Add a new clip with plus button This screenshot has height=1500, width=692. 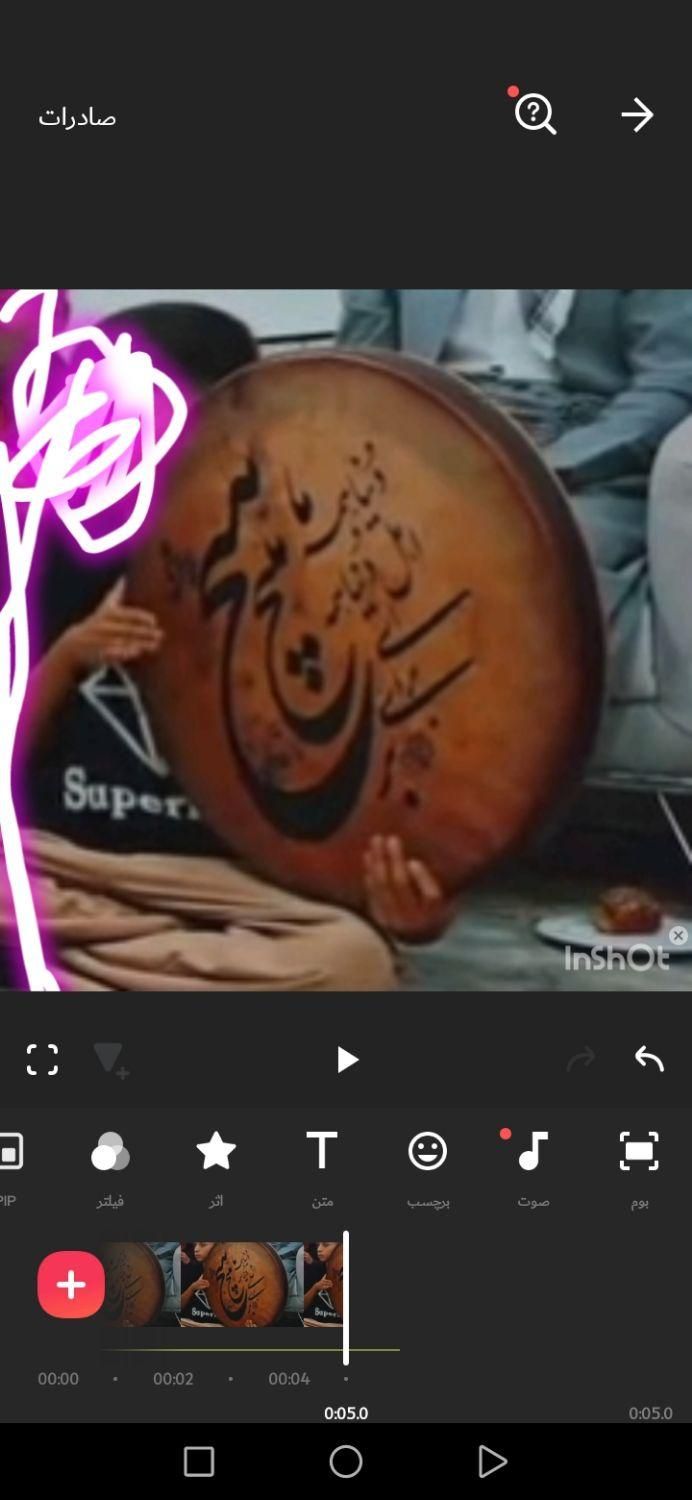tap(71, 1285)
